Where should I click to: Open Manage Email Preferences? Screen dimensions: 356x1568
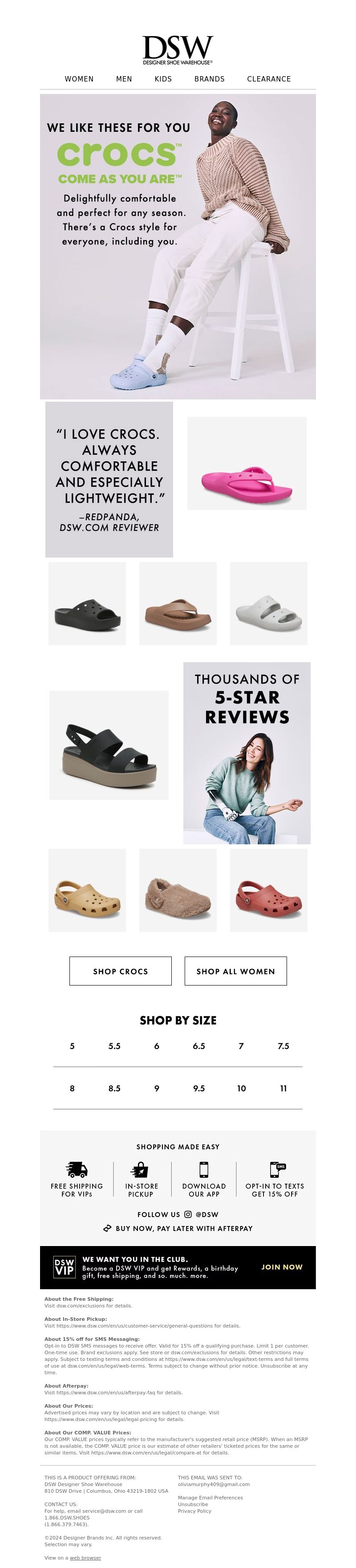(210, 1497)
